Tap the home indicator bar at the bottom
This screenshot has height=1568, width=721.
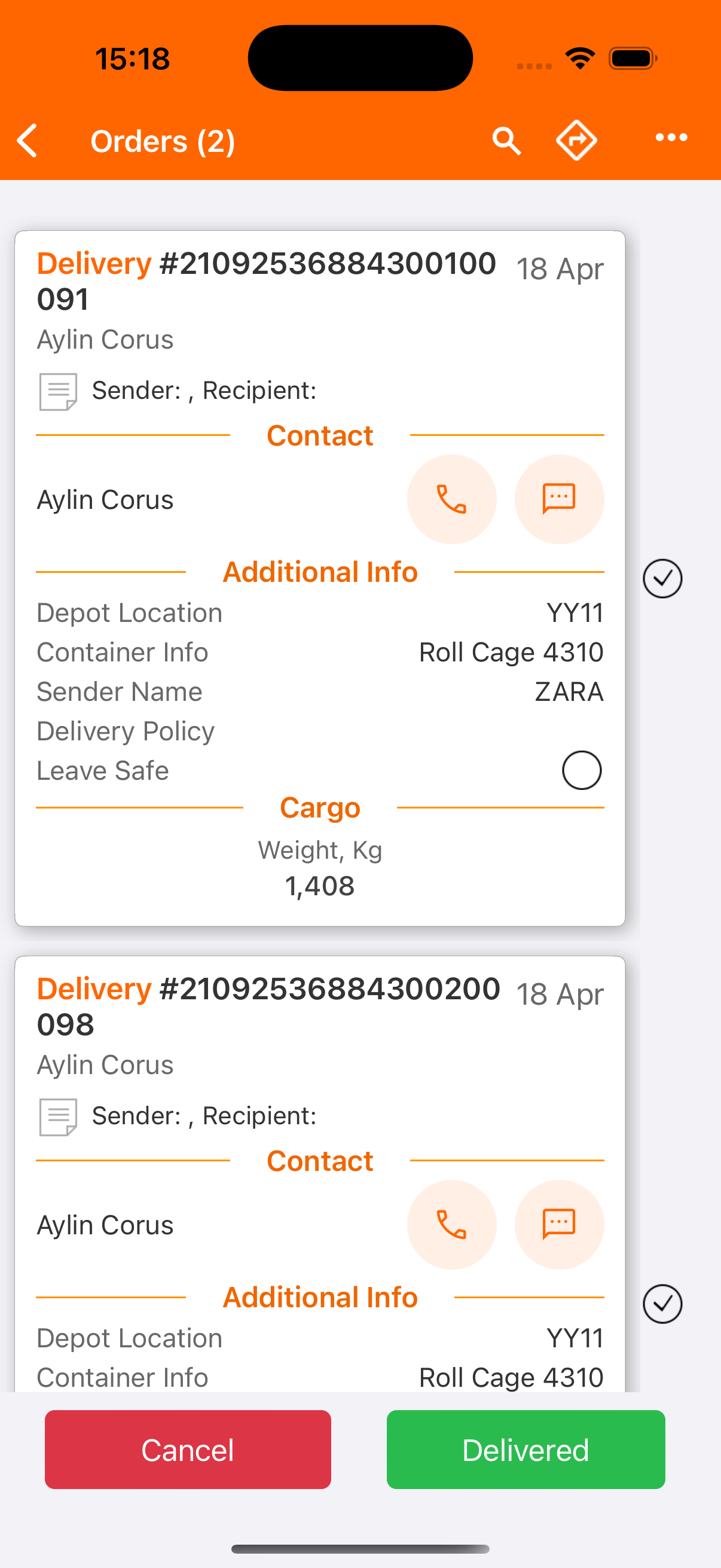(360, 1547)
